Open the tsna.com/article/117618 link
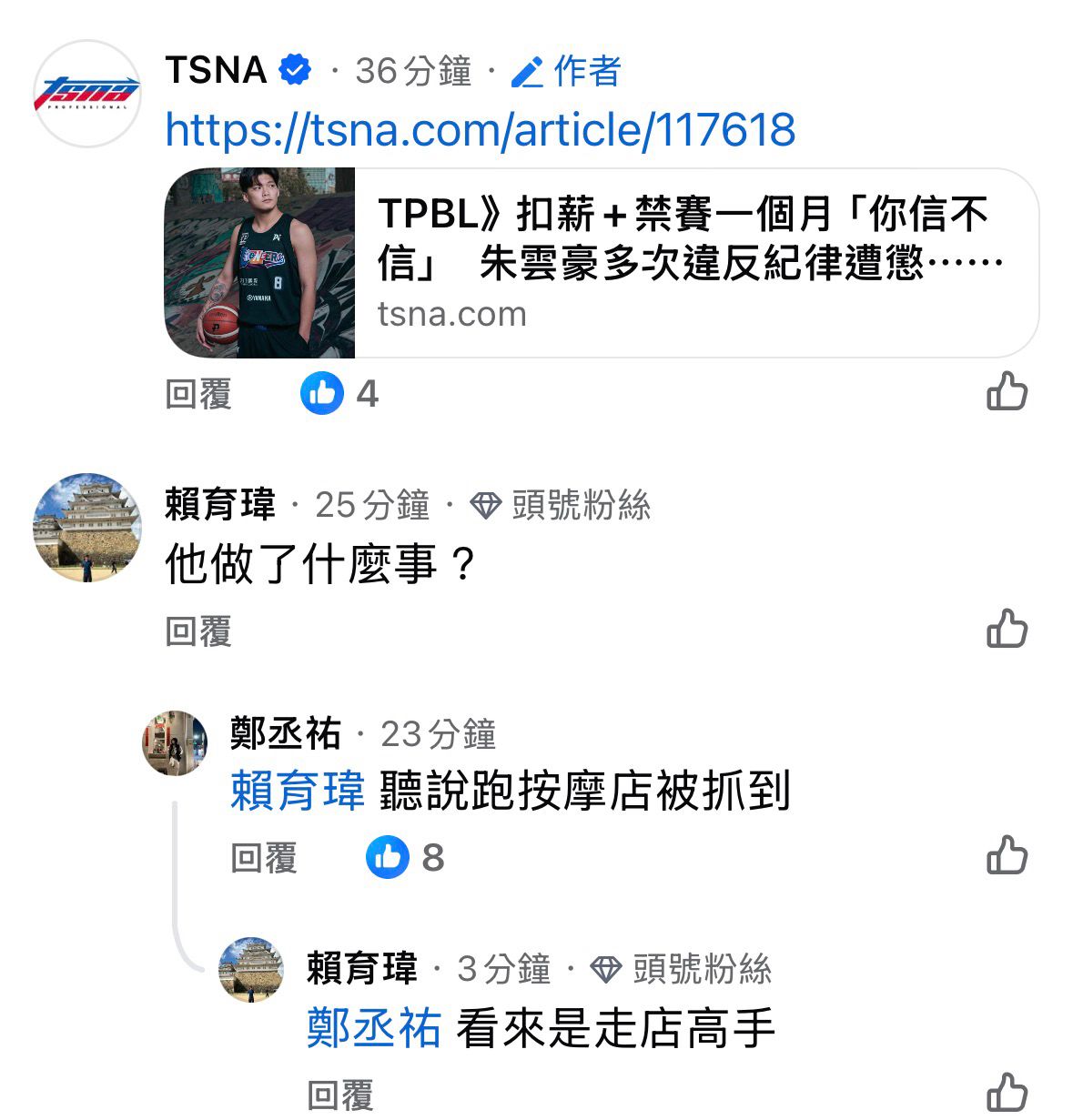The width and height of the screenshot is (1073, 1120). click(480, 129)
